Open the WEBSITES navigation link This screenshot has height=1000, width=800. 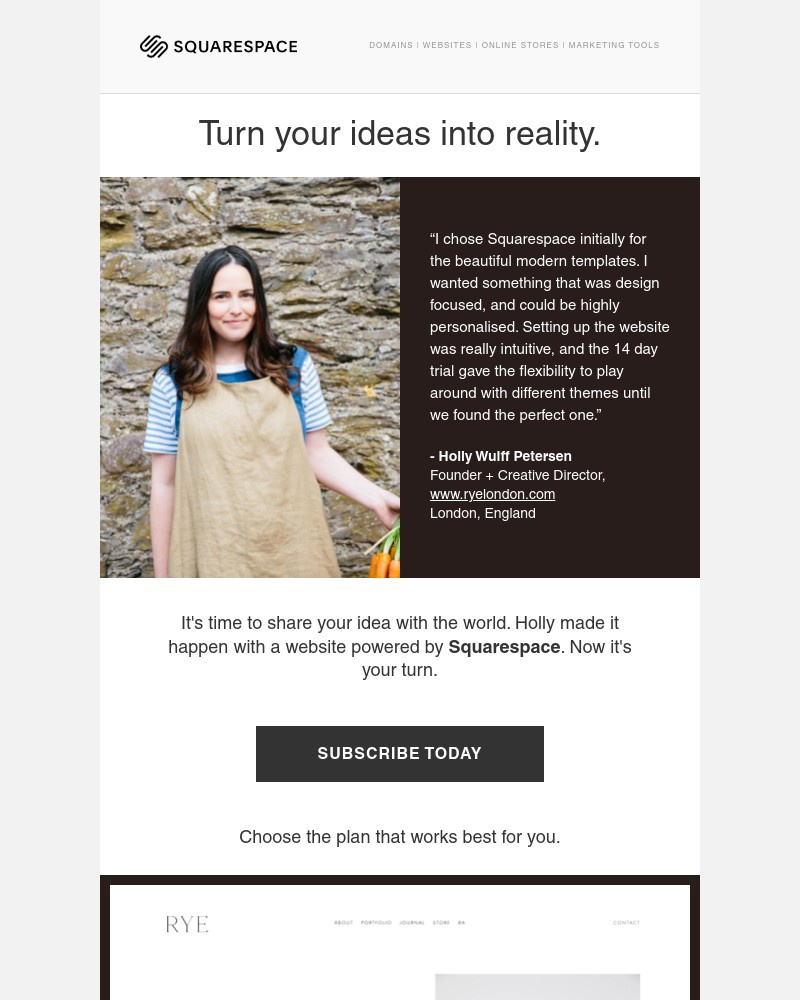[447, 45]
